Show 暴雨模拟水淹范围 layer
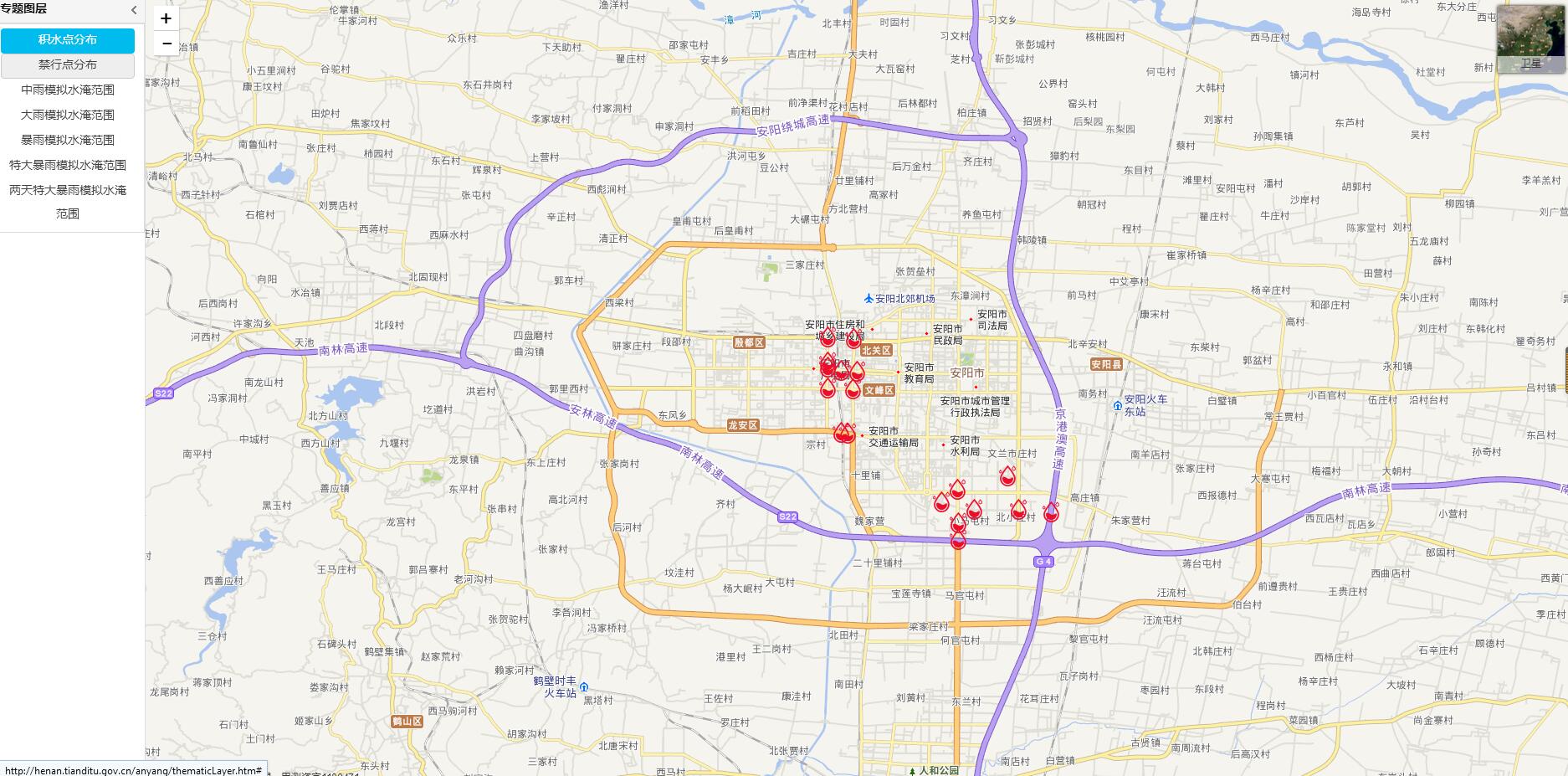The image size is (1568, 776). pos(68,141)
